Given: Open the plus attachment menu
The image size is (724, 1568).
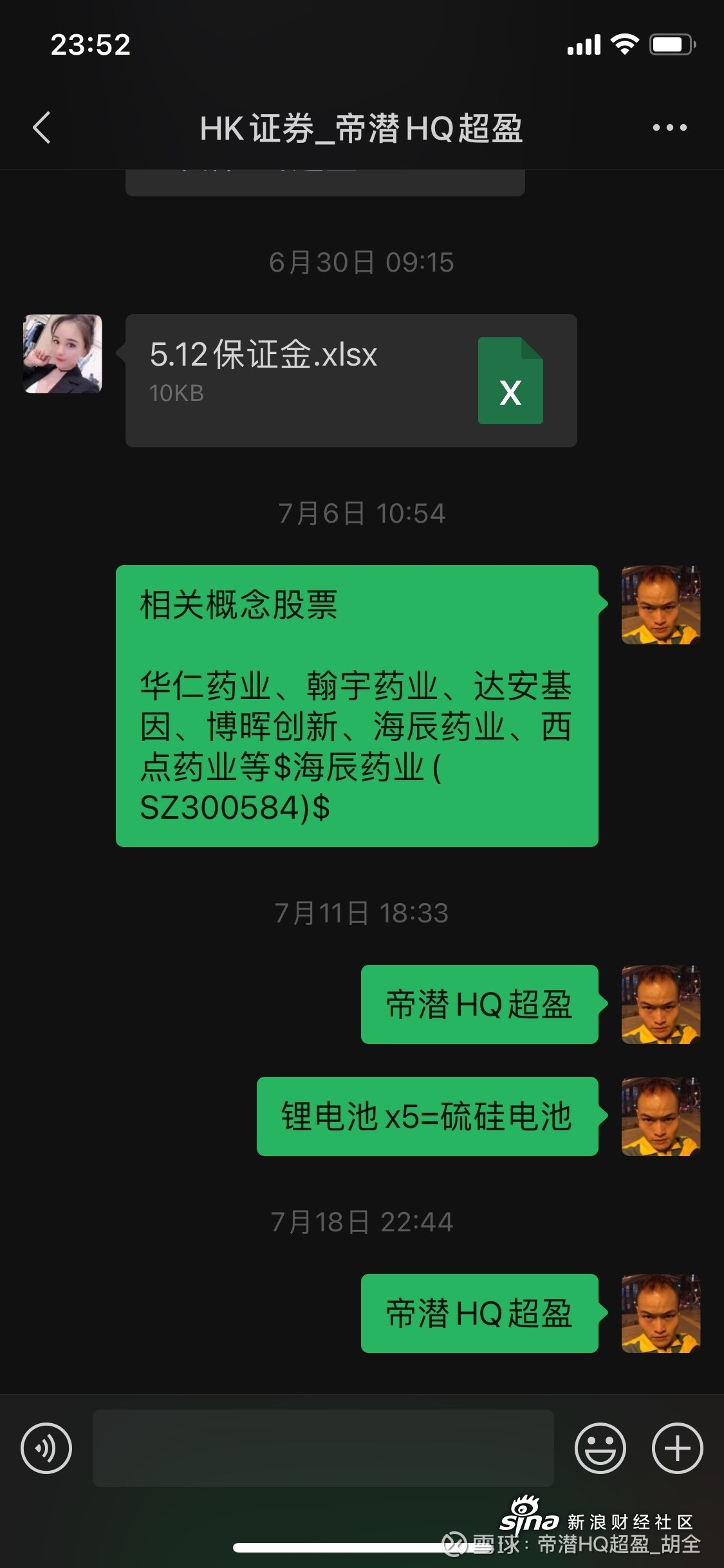Looking at the screenshot, I should coord(677,1448).
